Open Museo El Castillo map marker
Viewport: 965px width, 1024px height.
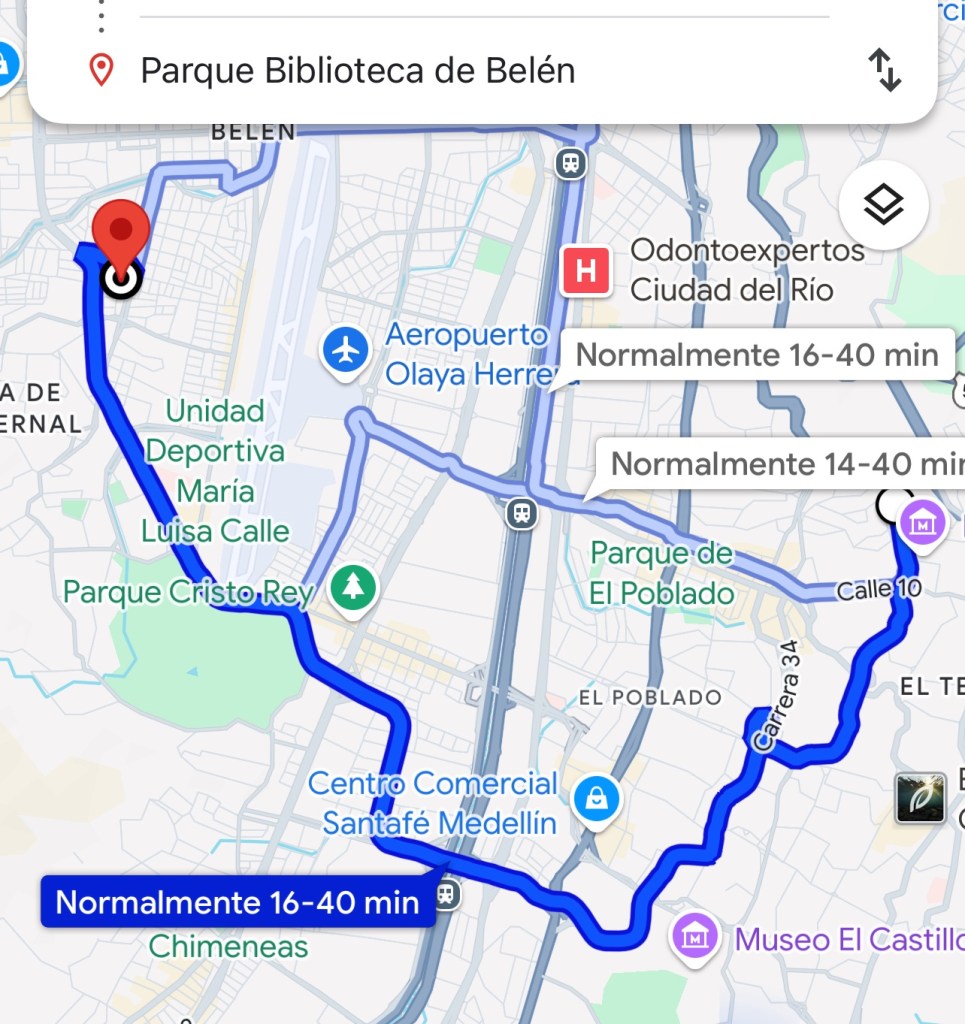pyautogui.click(x=695, y=938)
